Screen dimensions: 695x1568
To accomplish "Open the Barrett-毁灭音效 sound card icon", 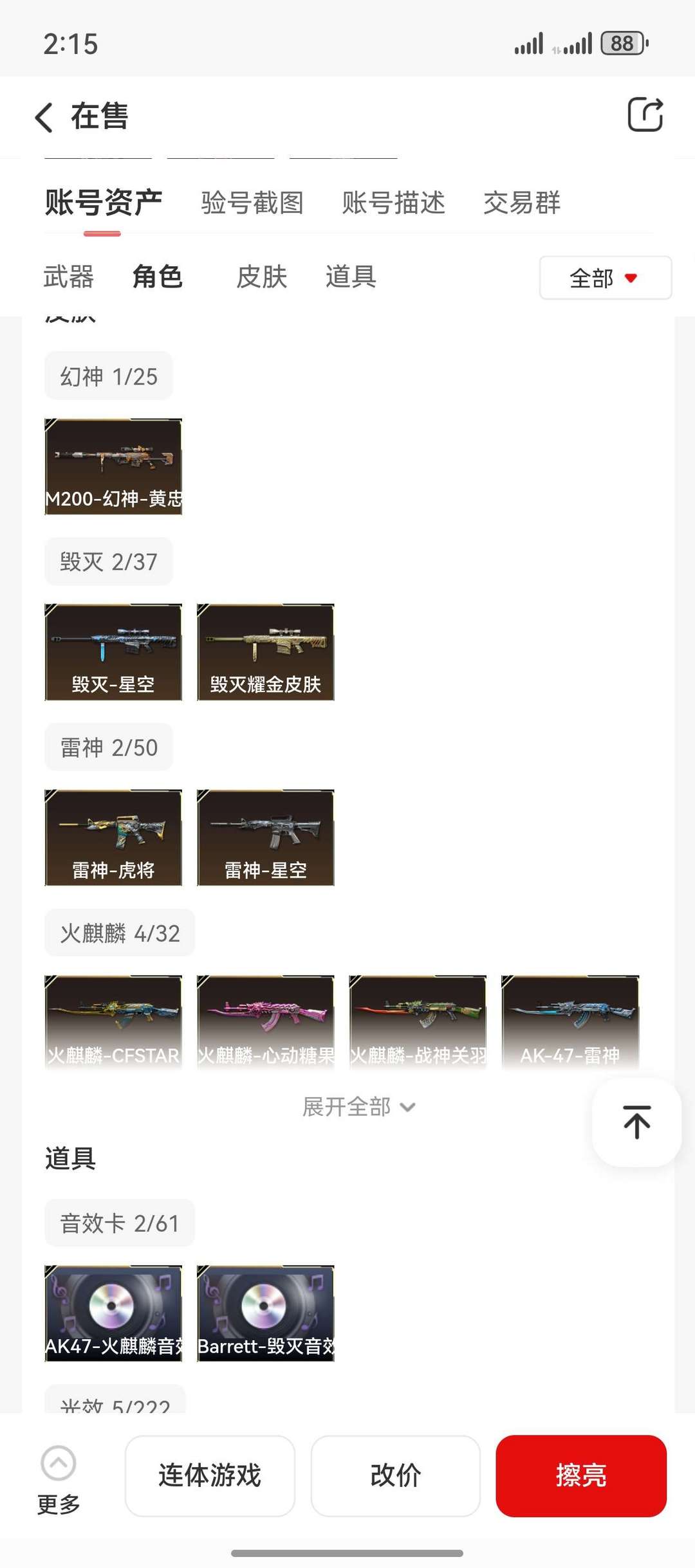I will pyautogui.click(x=265, y=1312).
